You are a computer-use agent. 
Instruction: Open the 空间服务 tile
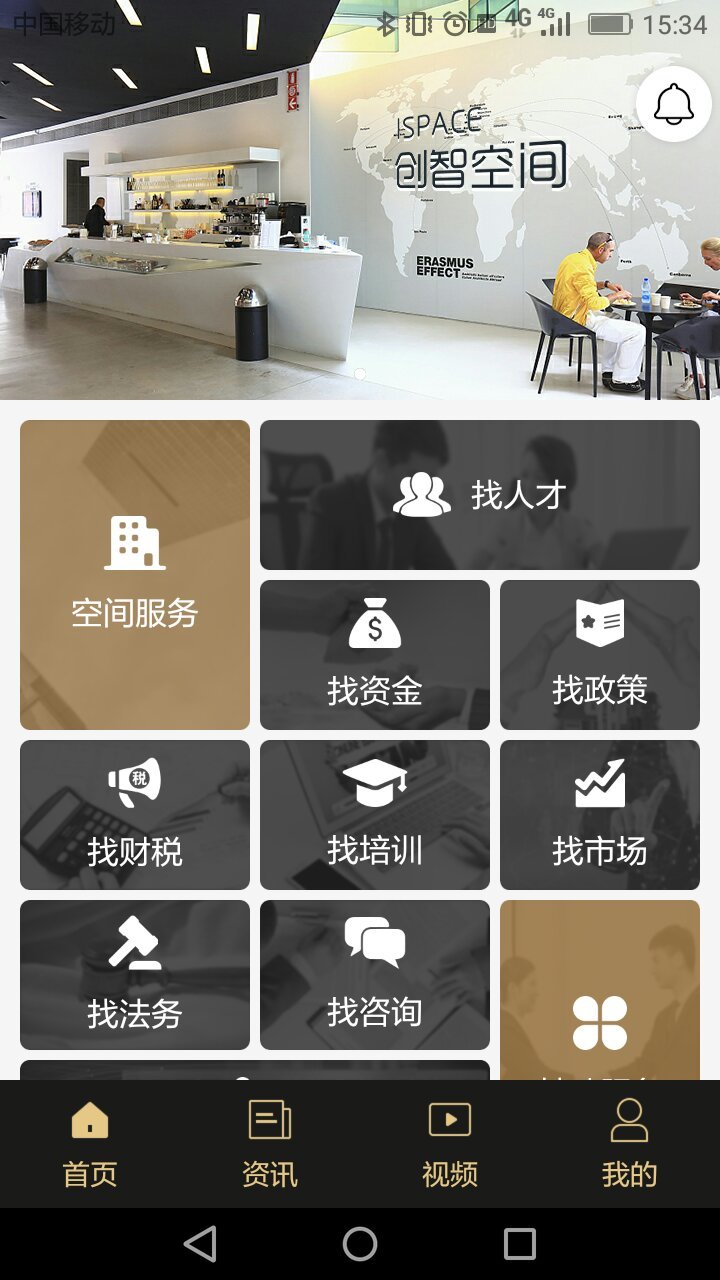[135, 574]
